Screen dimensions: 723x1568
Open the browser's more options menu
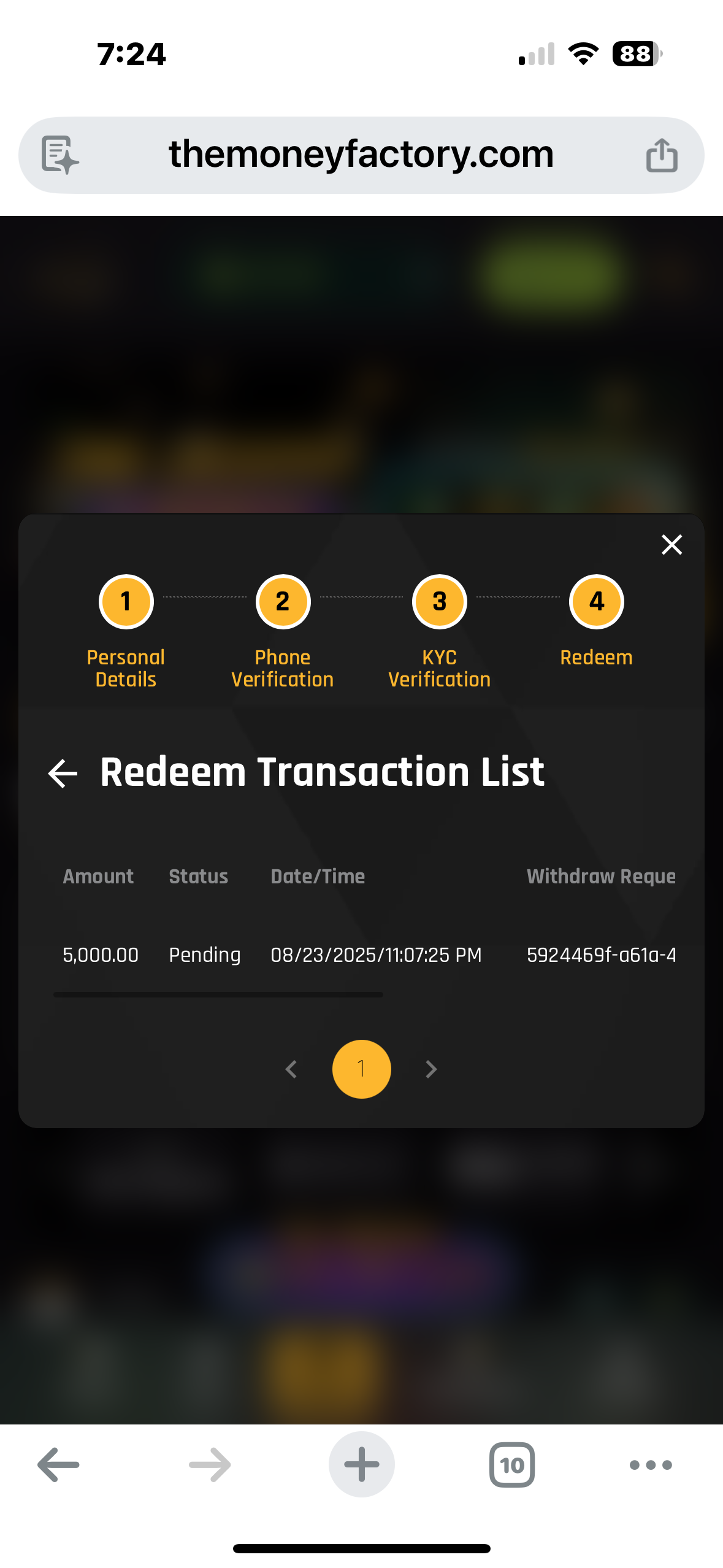[651, 1464]
